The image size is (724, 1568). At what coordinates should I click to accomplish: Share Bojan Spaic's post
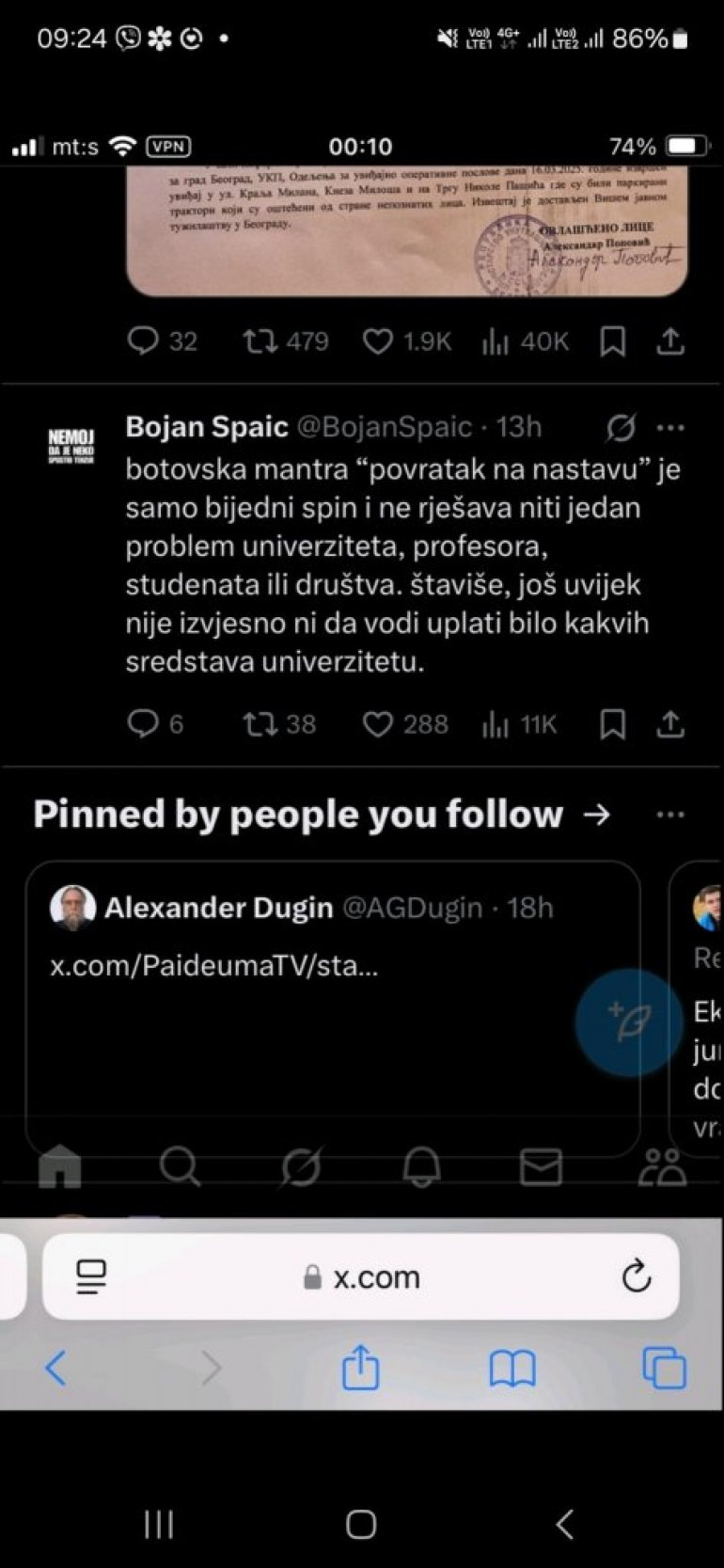tap(669, 724)
